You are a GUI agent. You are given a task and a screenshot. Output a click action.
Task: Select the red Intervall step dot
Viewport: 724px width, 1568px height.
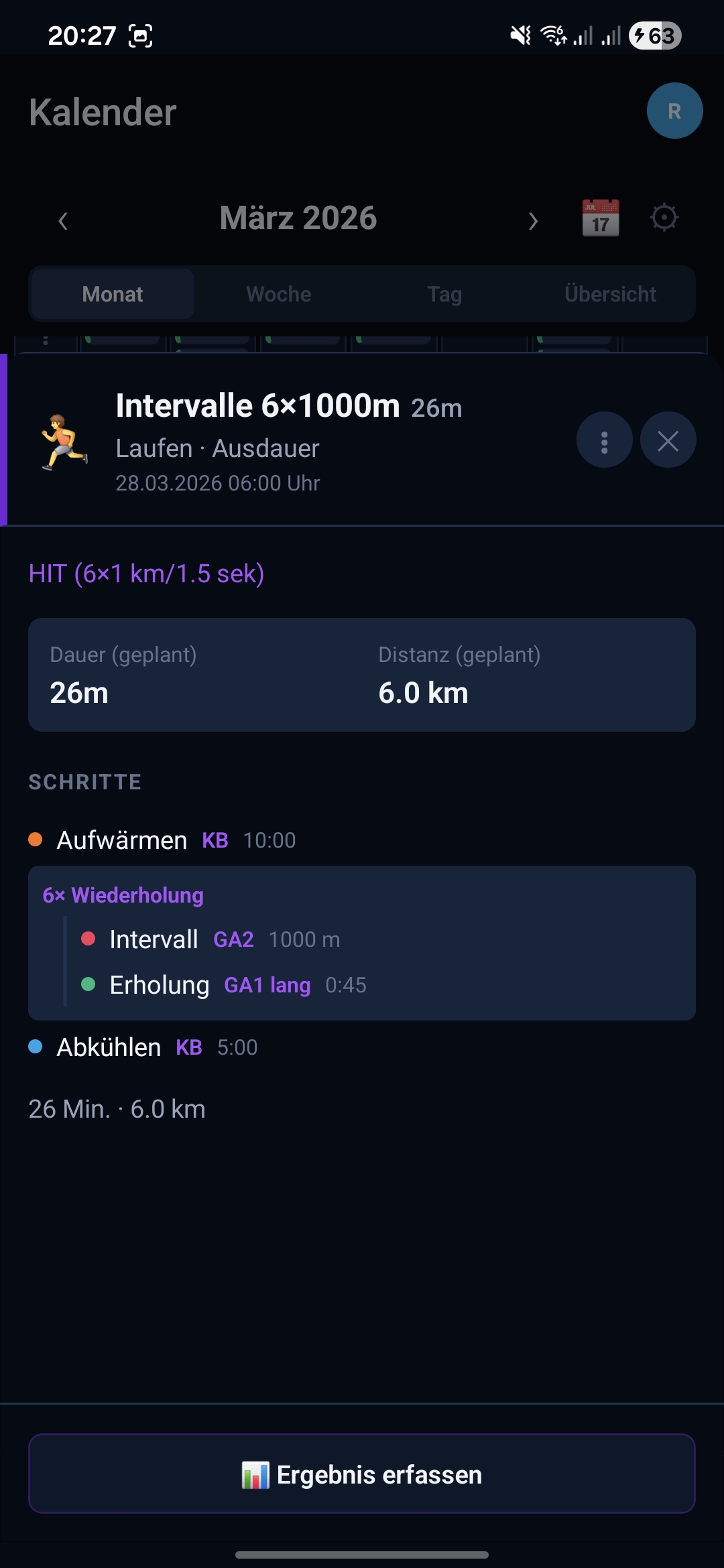(88, 939)
